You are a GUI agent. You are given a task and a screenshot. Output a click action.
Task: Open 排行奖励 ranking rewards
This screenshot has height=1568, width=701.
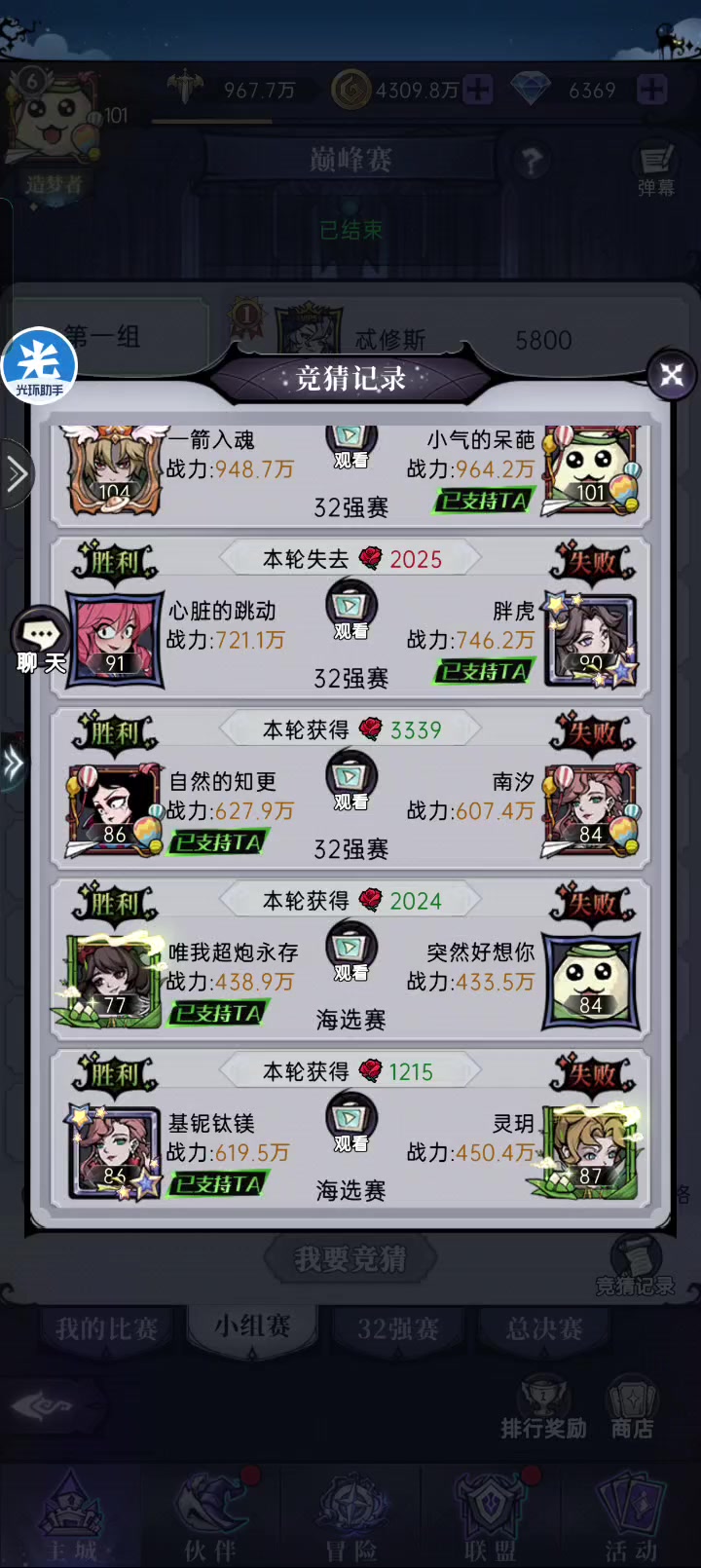click(543, 1407)
